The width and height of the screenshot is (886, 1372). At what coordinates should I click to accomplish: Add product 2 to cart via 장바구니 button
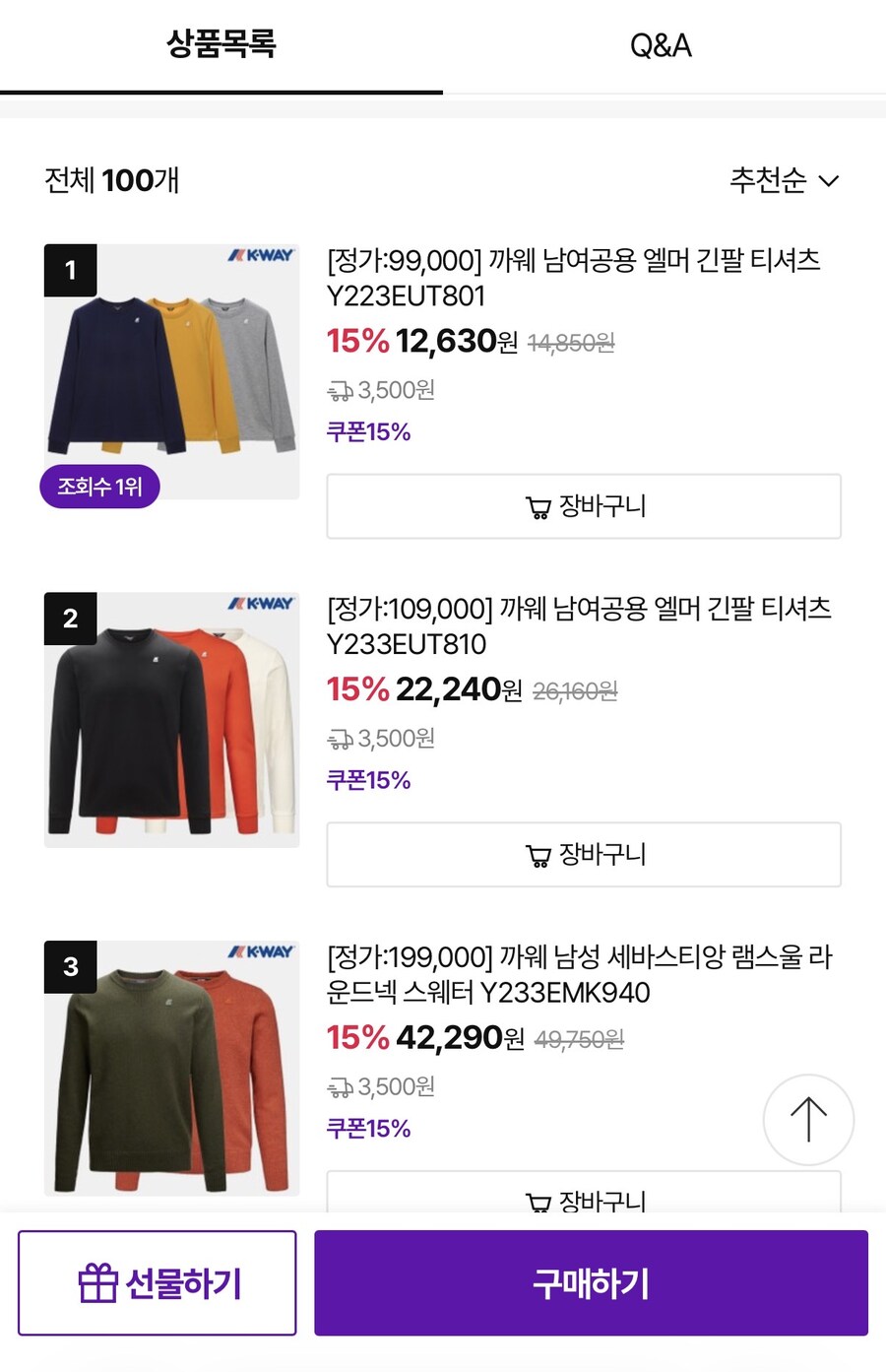click(x=584, y=855)
